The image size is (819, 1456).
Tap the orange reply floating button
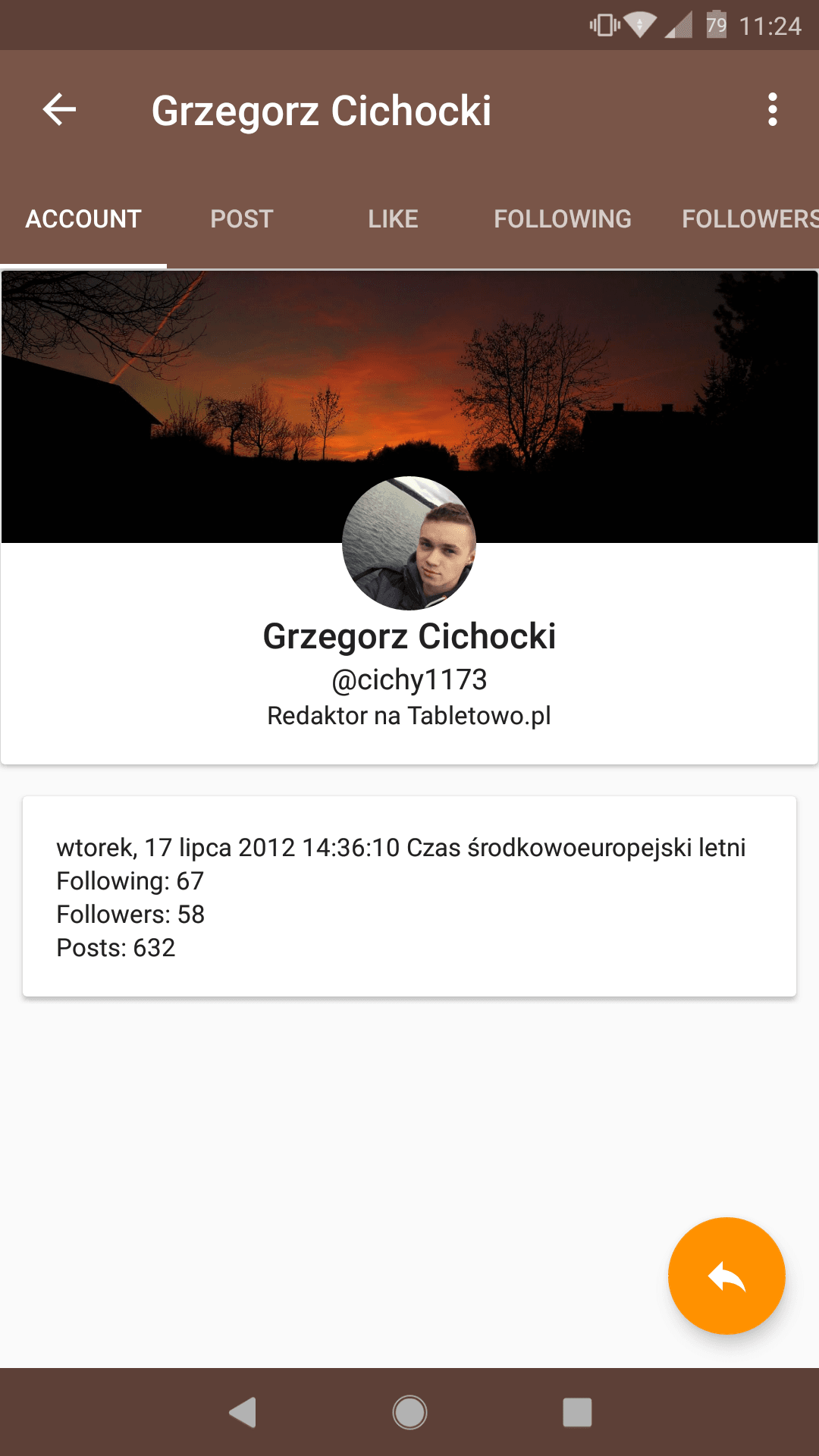point(726,1276)
